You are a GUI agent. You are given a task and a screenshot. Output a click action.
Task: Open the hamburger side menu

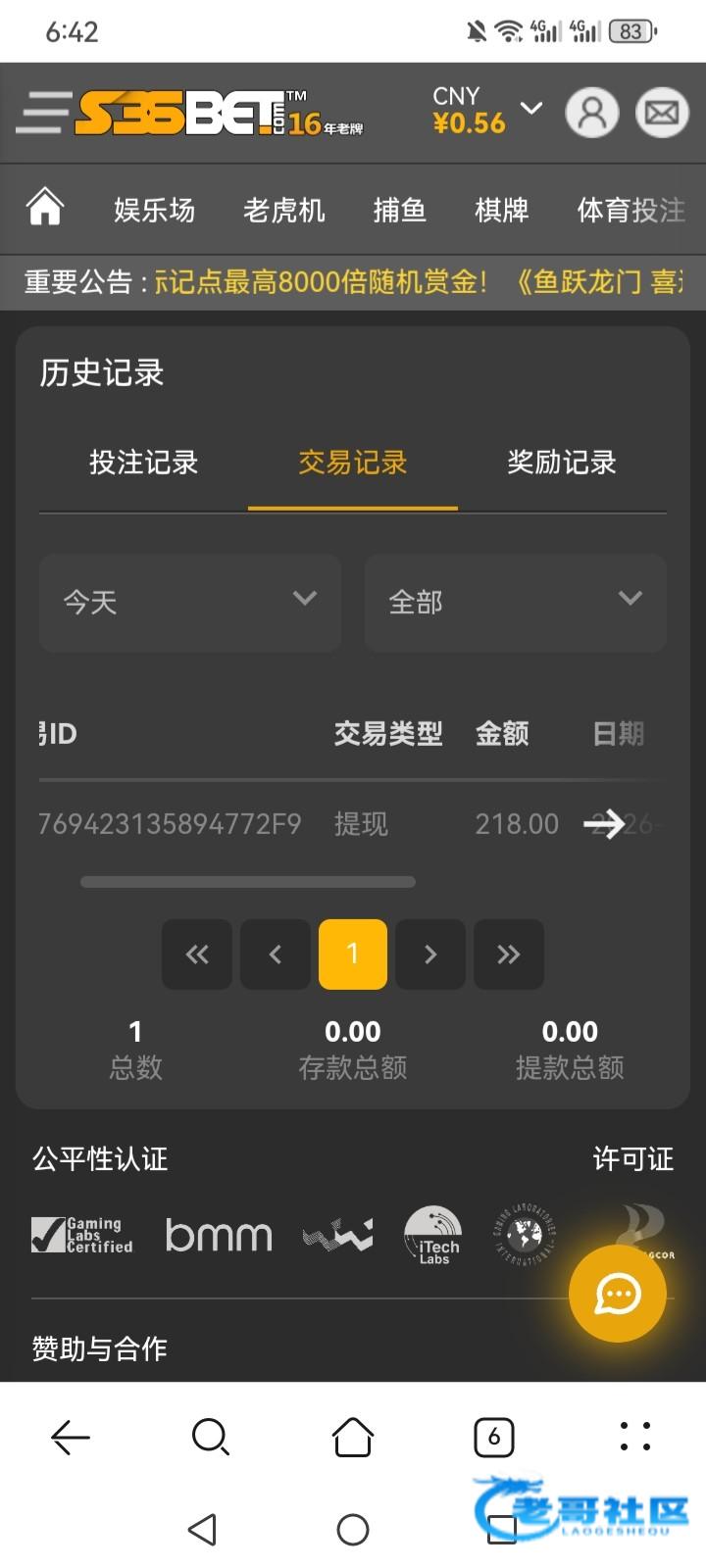click(x=42, y=113)
